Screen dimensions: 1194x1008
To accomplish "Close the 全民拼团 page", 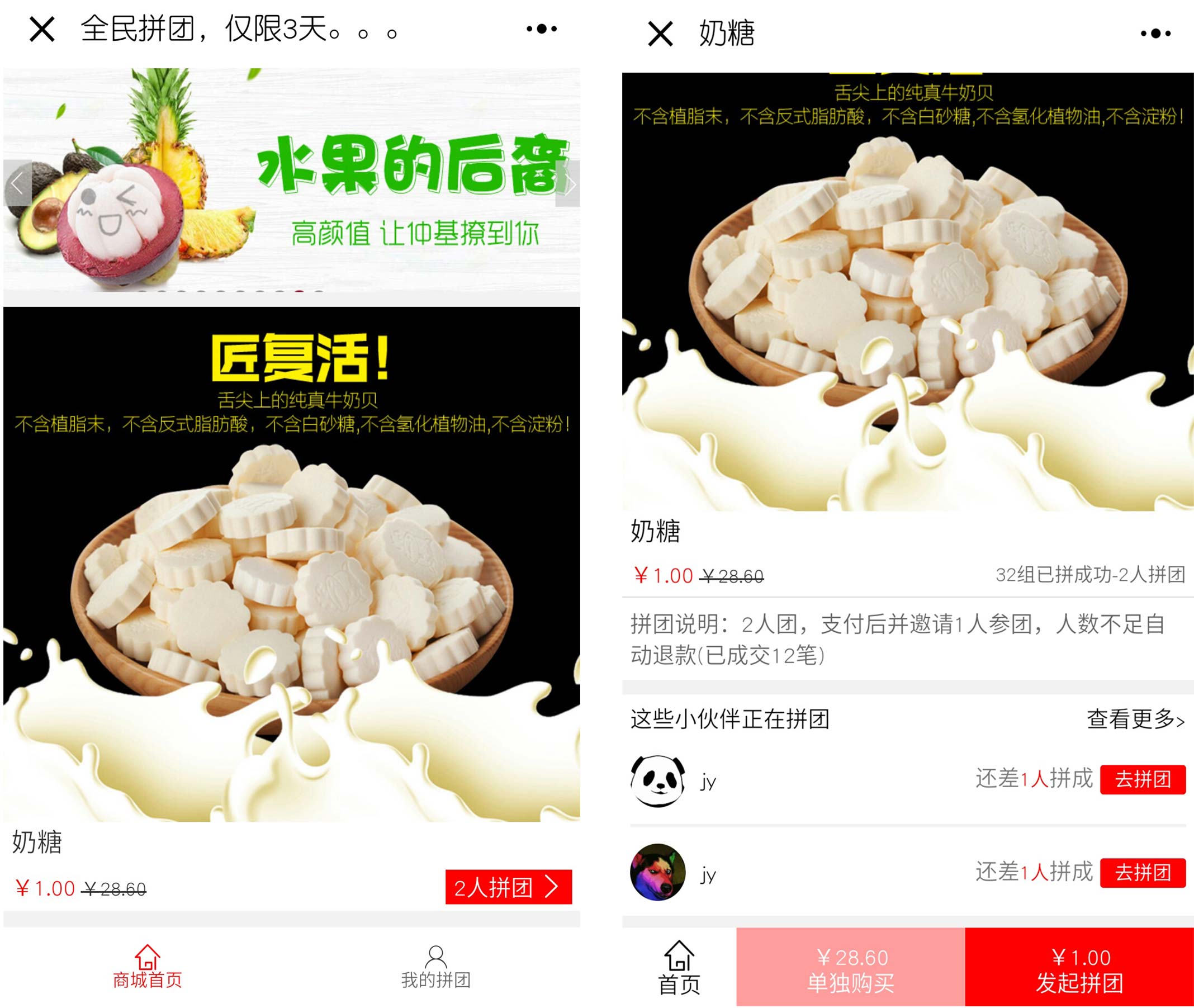I will coord(42,29).
